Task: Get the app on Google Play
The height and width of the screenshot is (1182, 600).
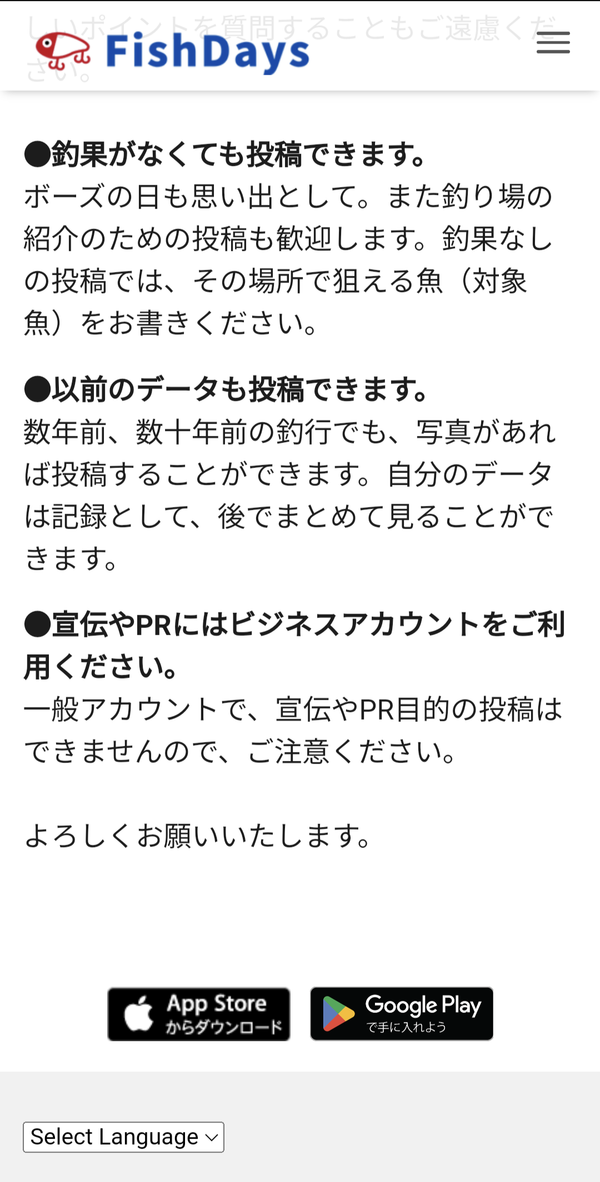Action: click(402, 1014)
